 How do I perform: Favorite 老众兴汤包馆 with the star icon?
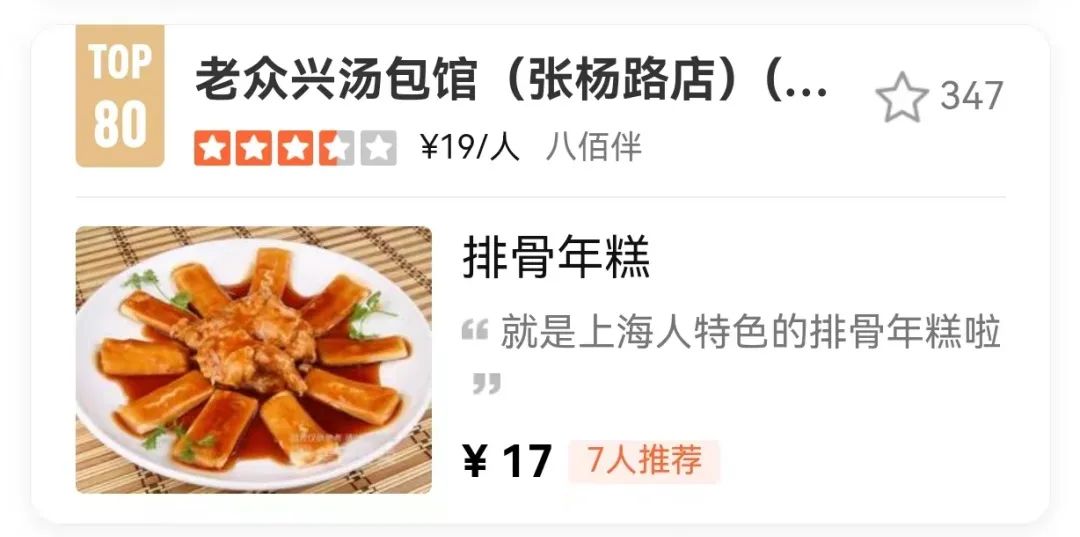[901, 98]
